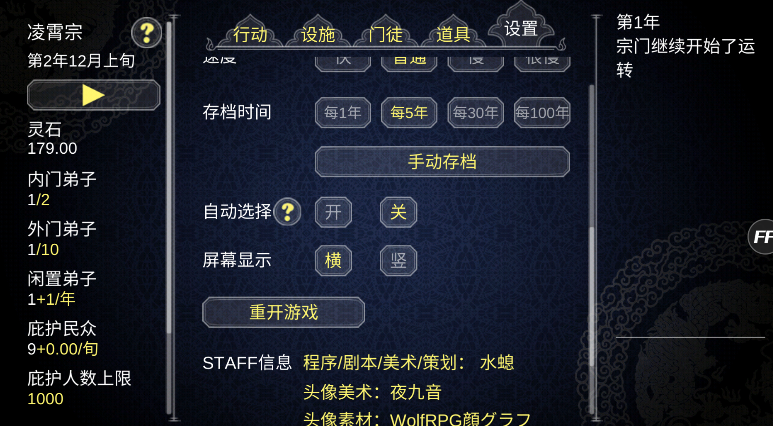773x426 pixels.
Task: Select the 设置 tab
Action: pyautogui.click(x=521, y=30)
